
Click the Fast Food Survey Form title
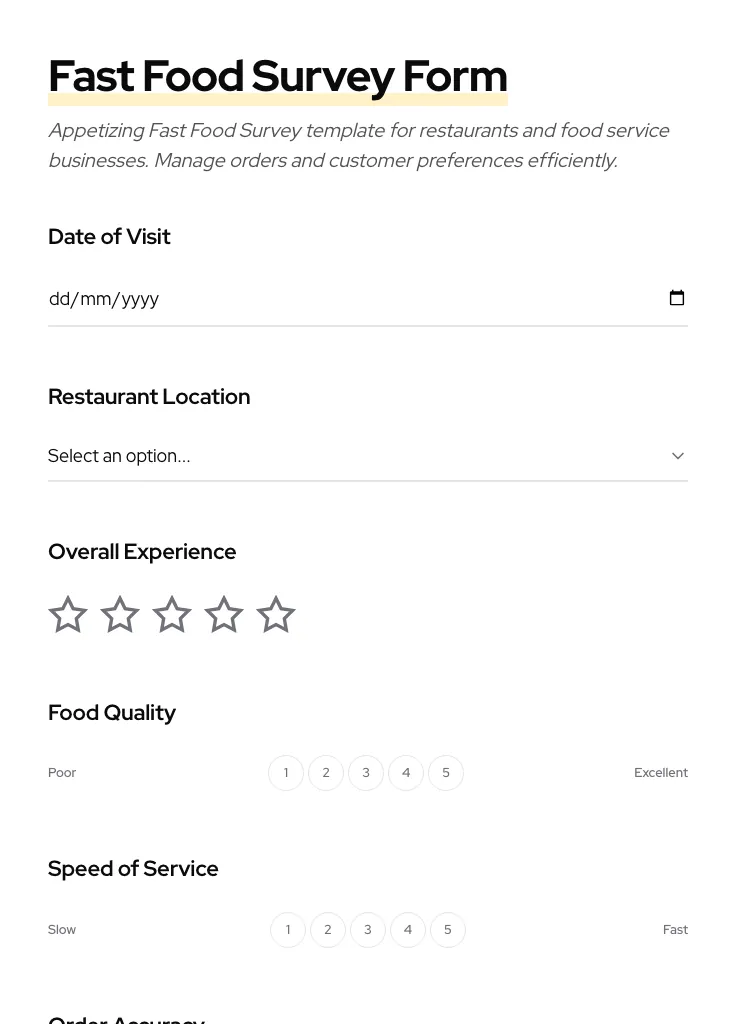coord(278,76)
